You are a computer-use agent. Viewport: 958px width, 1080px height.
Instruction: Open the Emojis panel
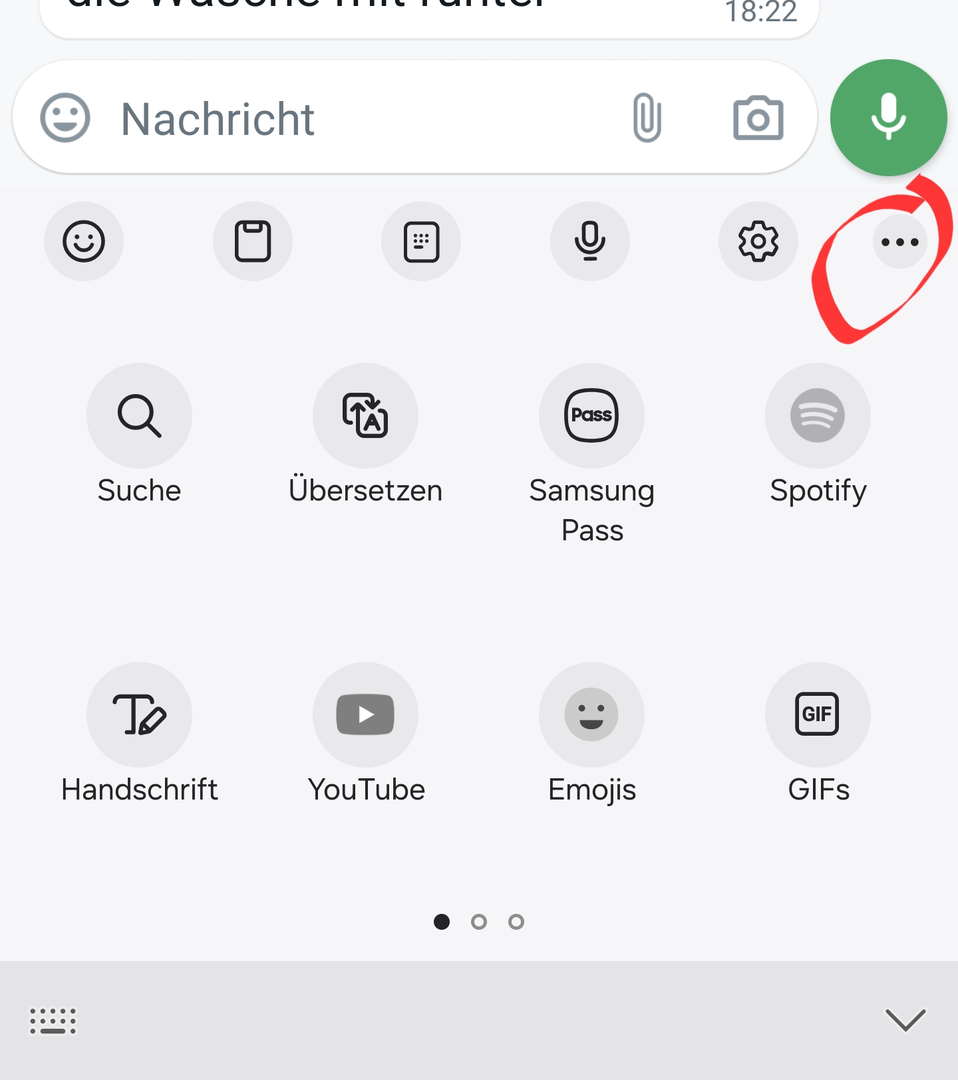(591, 714)
